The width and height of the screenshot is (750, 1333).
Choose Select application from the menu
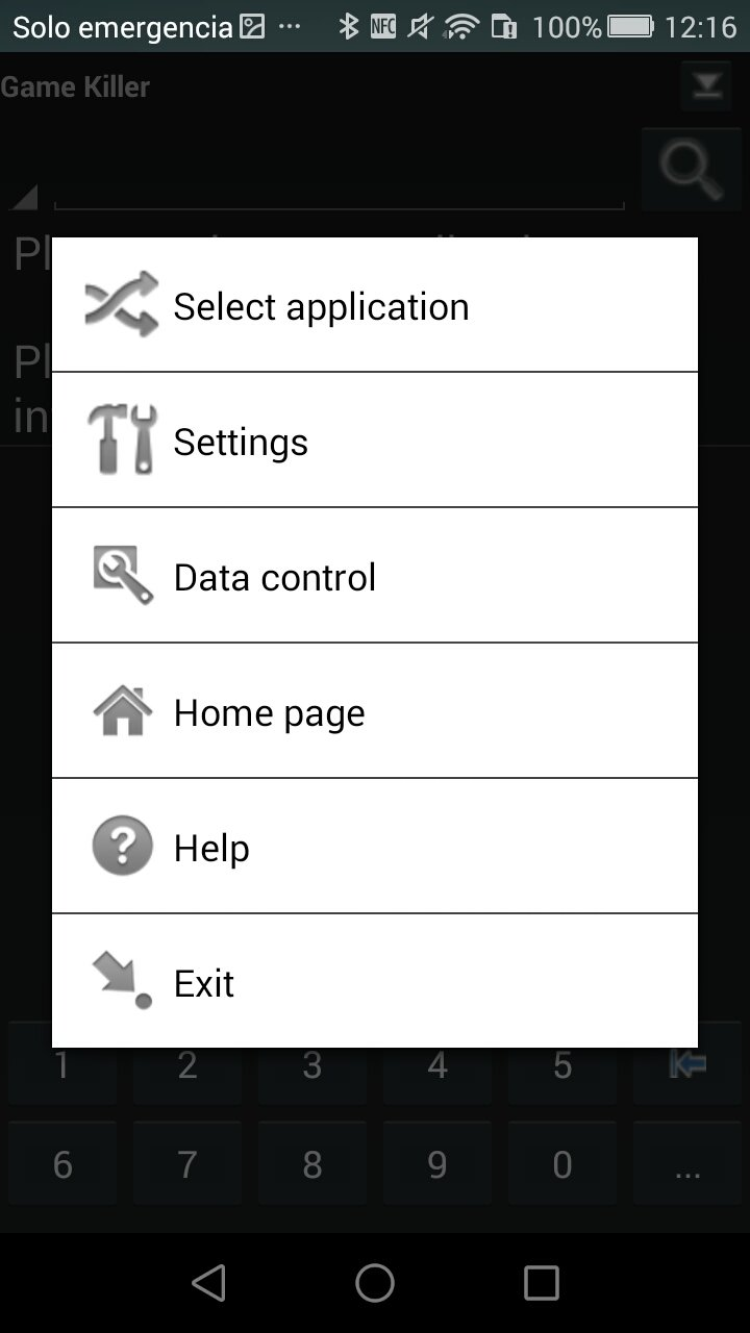coord(374,305)
